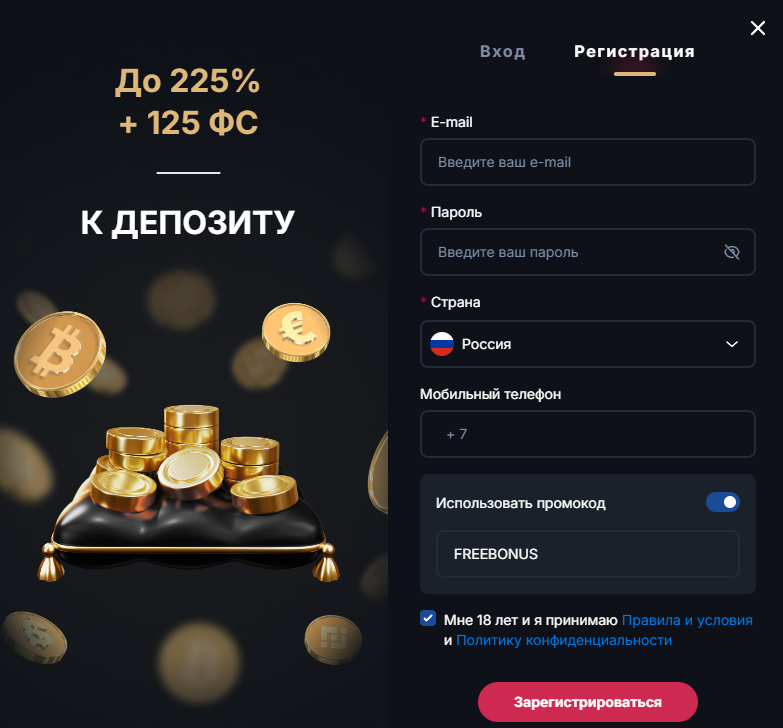
Task: Switch to the Вход tab
Action: click(502, 52)
